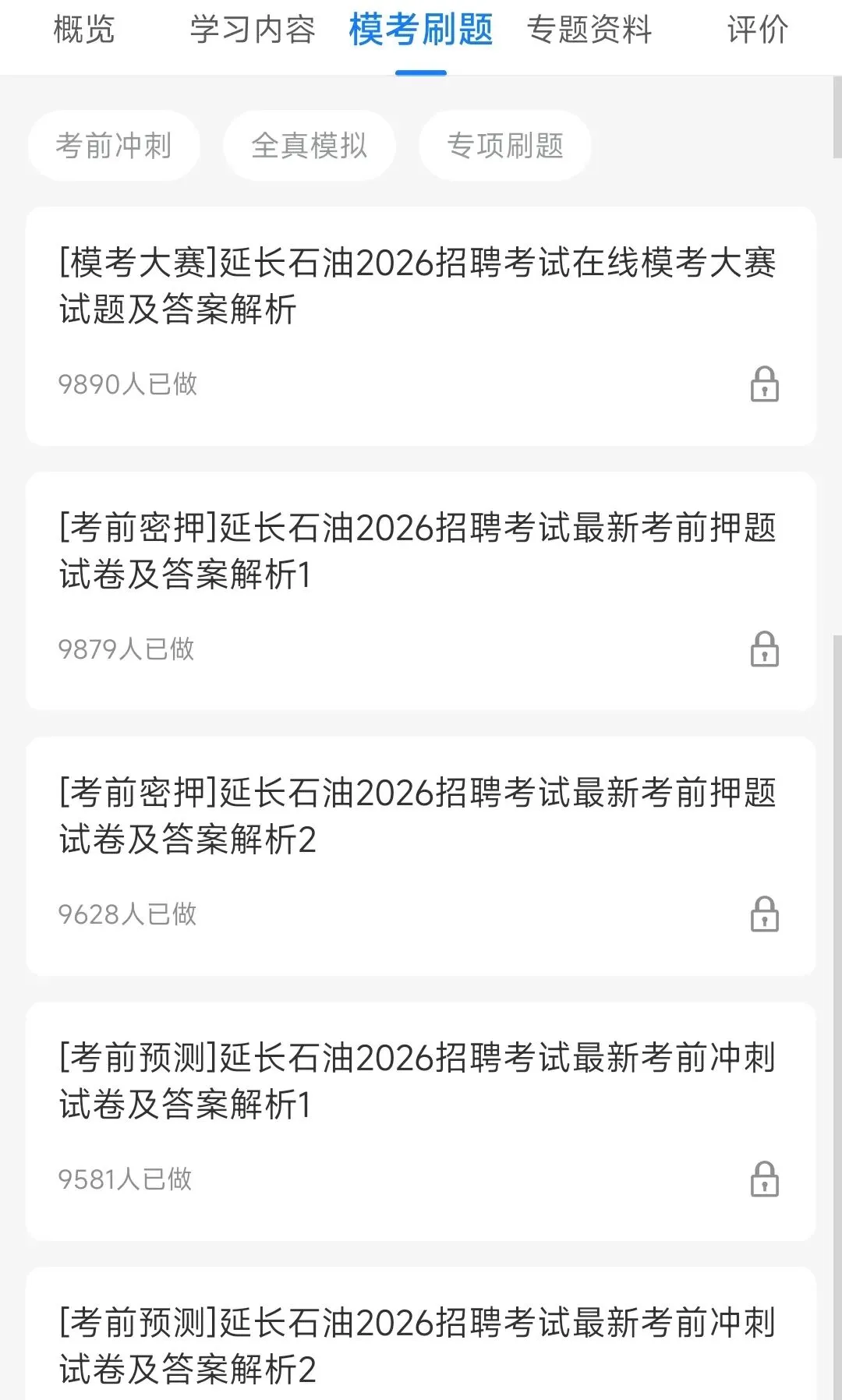This screenshot has width=842, height=1400.
Task: View the 评价 tab
Action: click(x=758, y=30)
